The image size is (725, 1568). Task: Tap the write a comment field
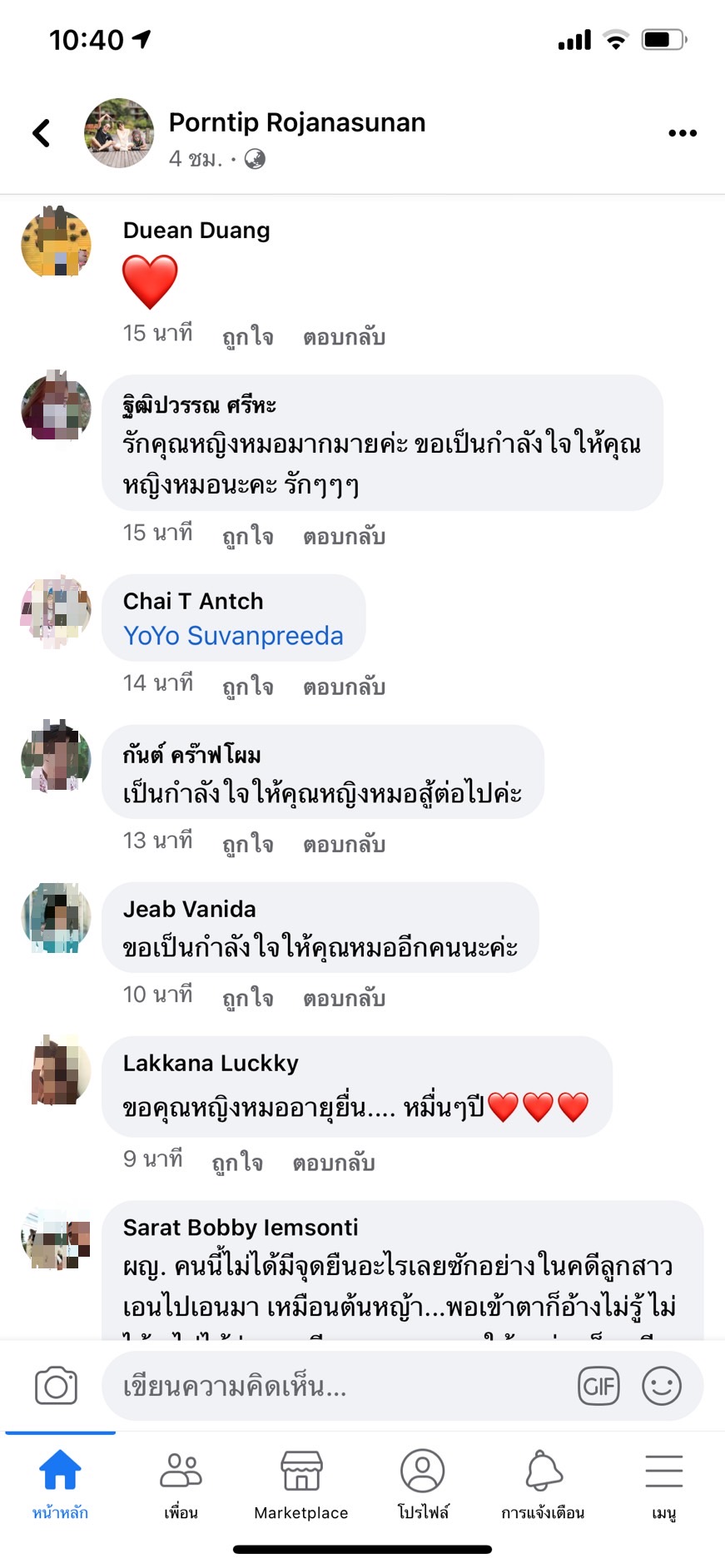click(x=333, y=1386)
